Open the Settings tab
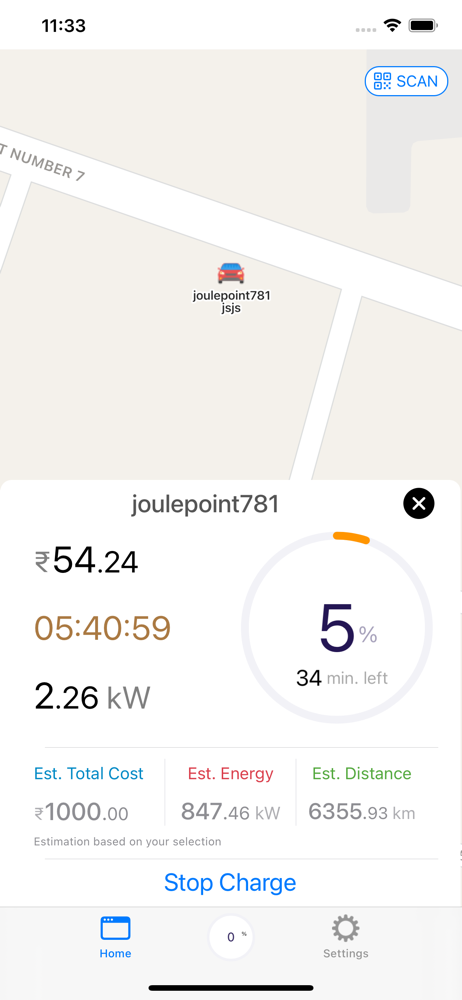The image size is (462, 1000). [x=345, y=938]
